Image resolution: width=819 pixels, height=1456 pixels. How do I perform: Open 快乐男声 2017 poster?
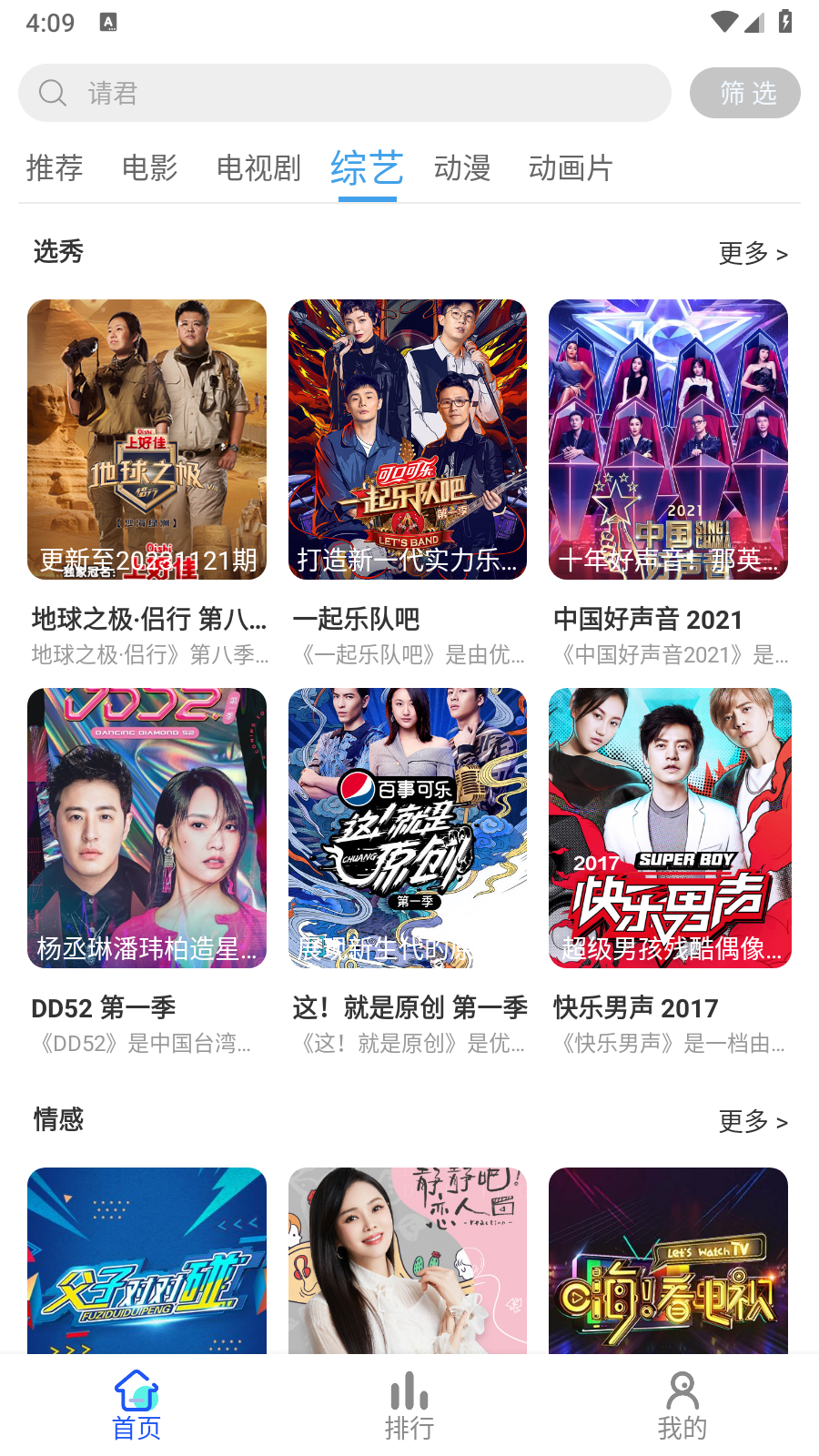click(668, 826)
